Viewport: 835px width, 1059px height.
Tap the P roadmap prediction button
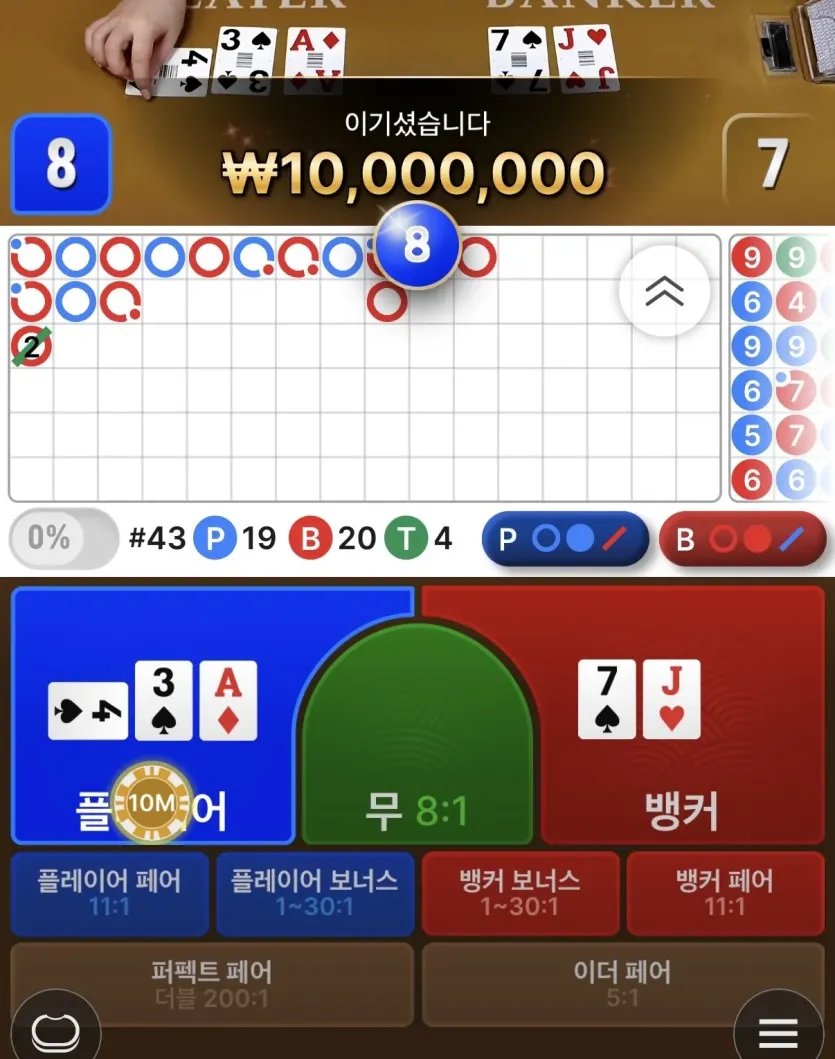point(565,538)
